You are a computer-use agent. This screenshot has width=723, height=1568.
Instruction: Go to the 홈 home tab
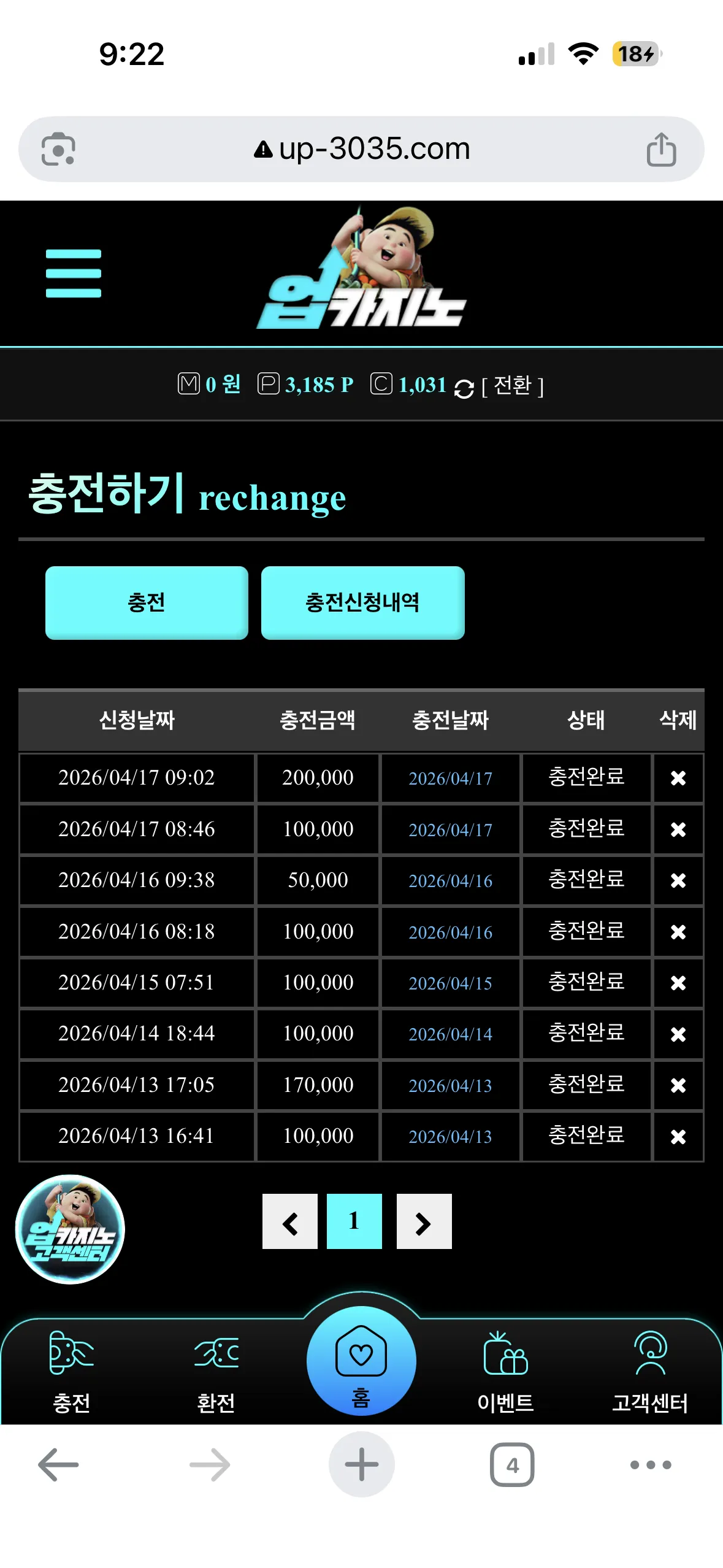361,1361
